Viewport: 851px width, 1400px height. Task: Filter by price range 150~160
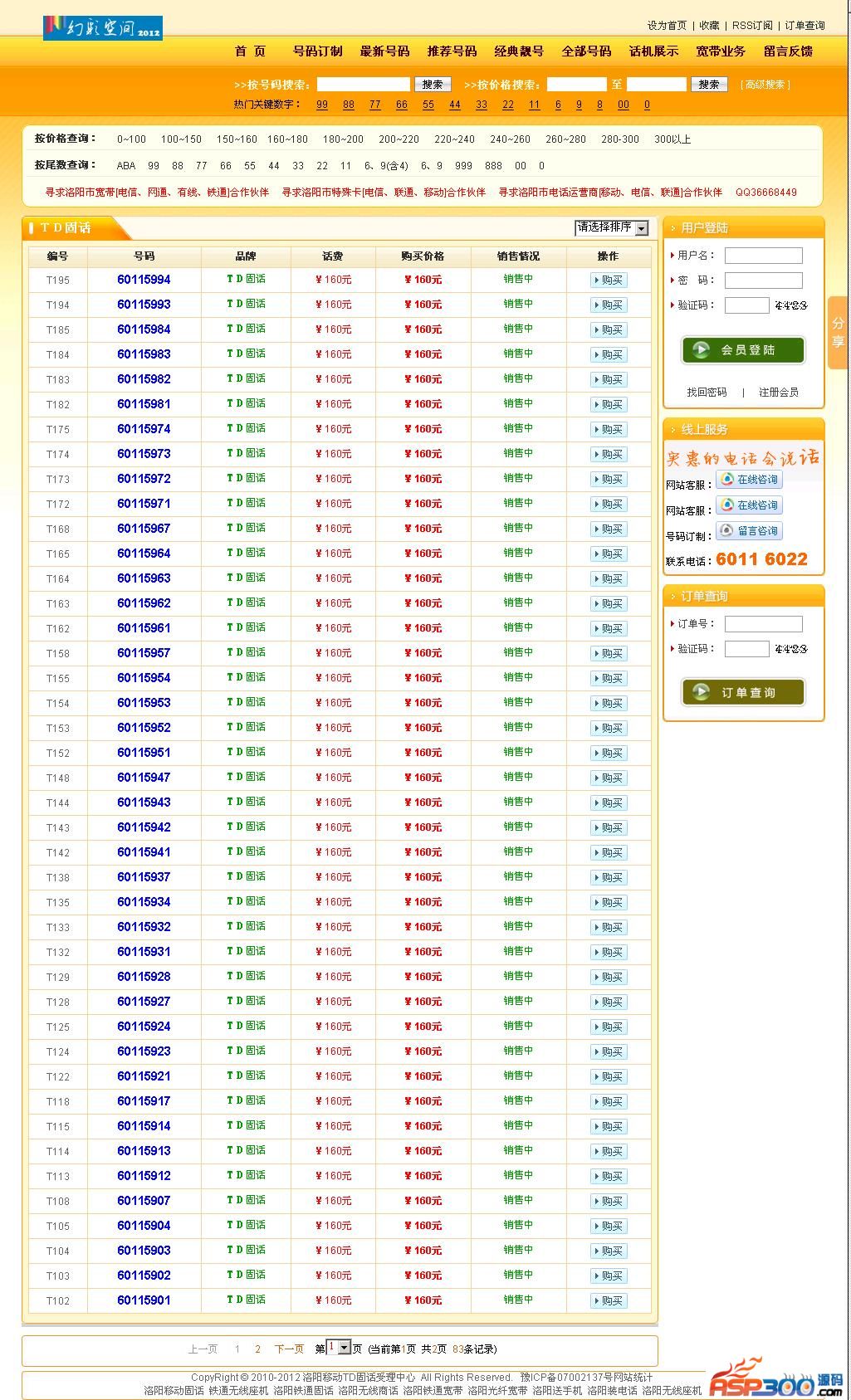click(237, 139)
